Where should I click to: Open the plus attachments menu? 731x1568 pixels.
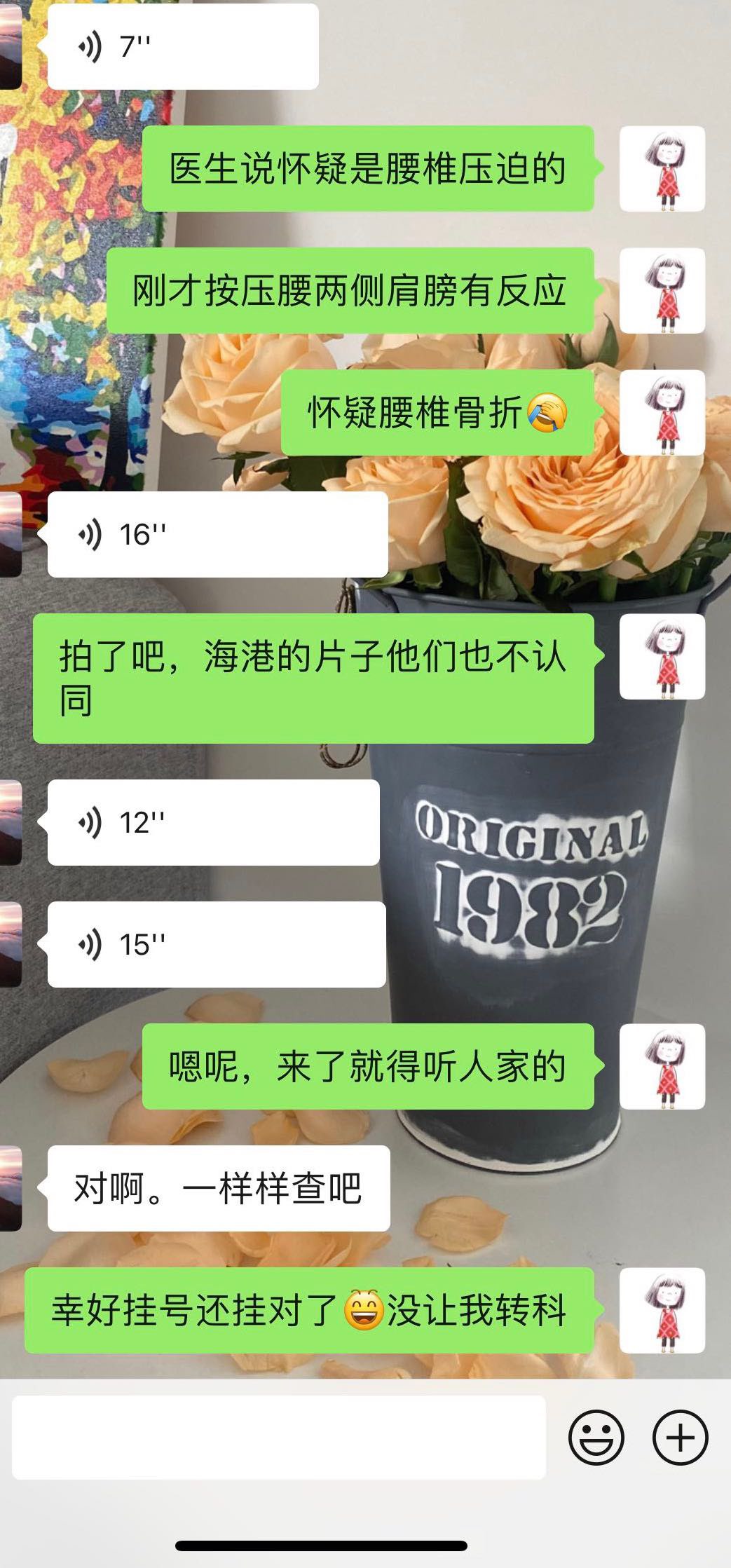680,1438
